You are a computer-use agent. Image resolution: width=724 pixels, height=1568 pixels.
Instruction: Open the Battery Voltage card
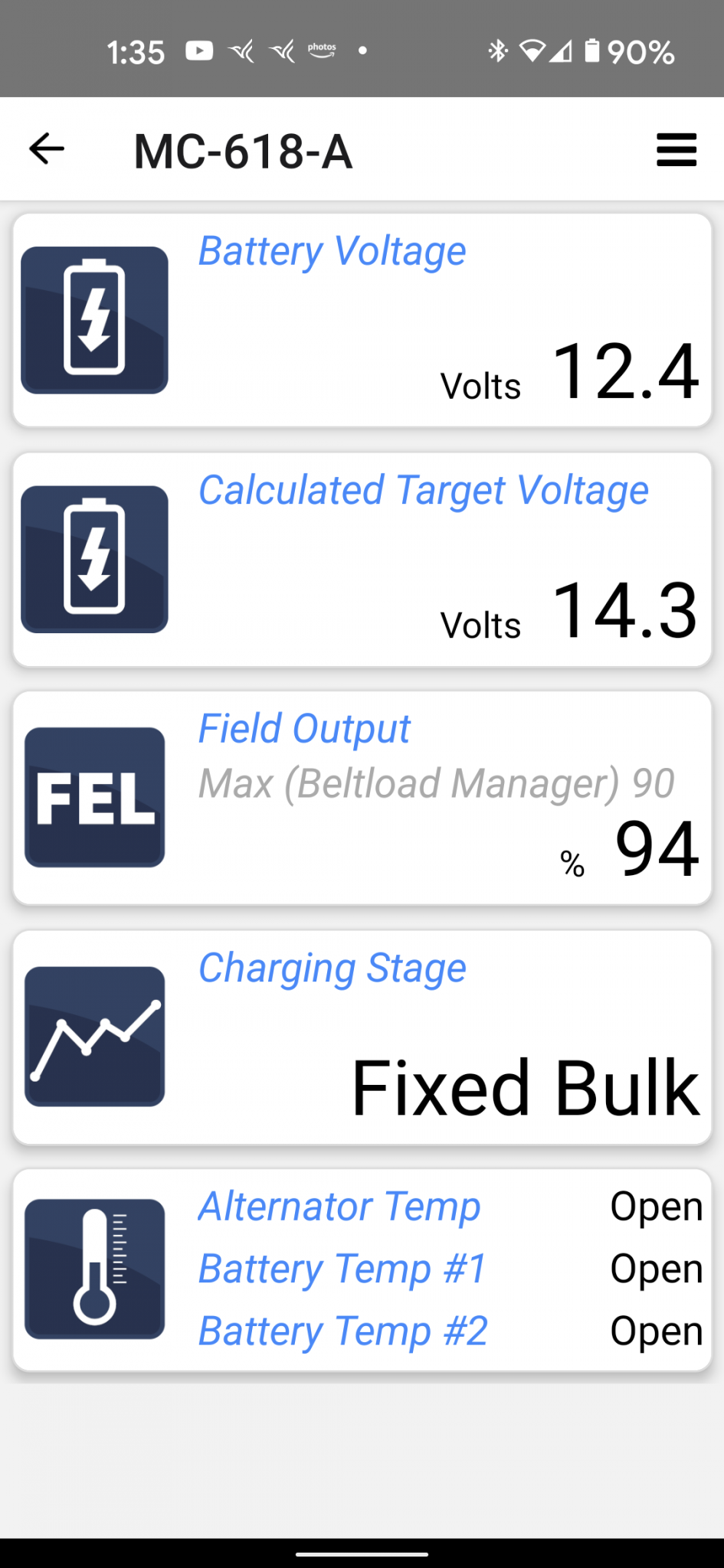tap(362, 320)
